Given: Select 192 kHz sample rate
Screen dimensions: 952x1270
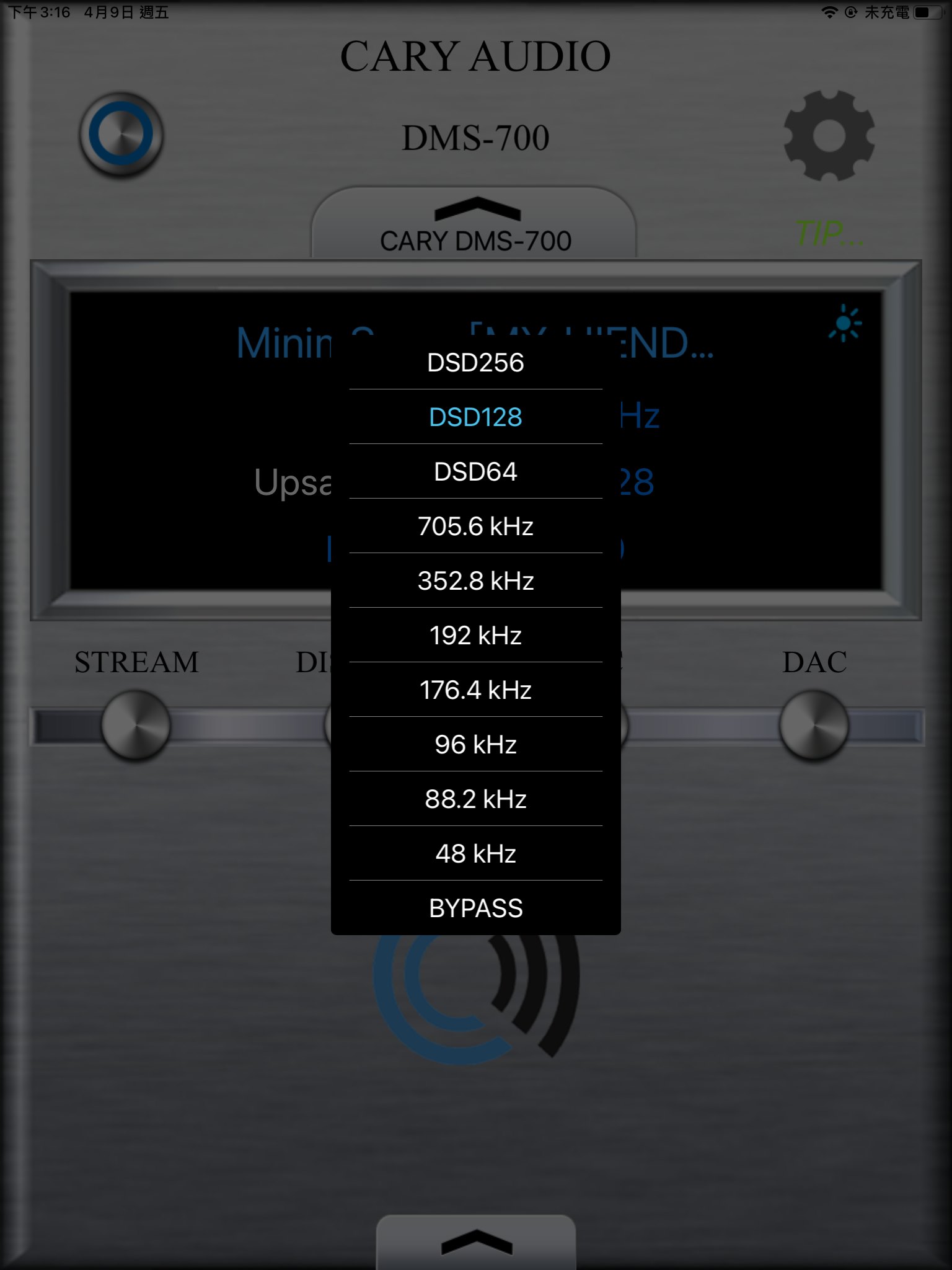Looking at the screenshot, I should click(475, 636).
